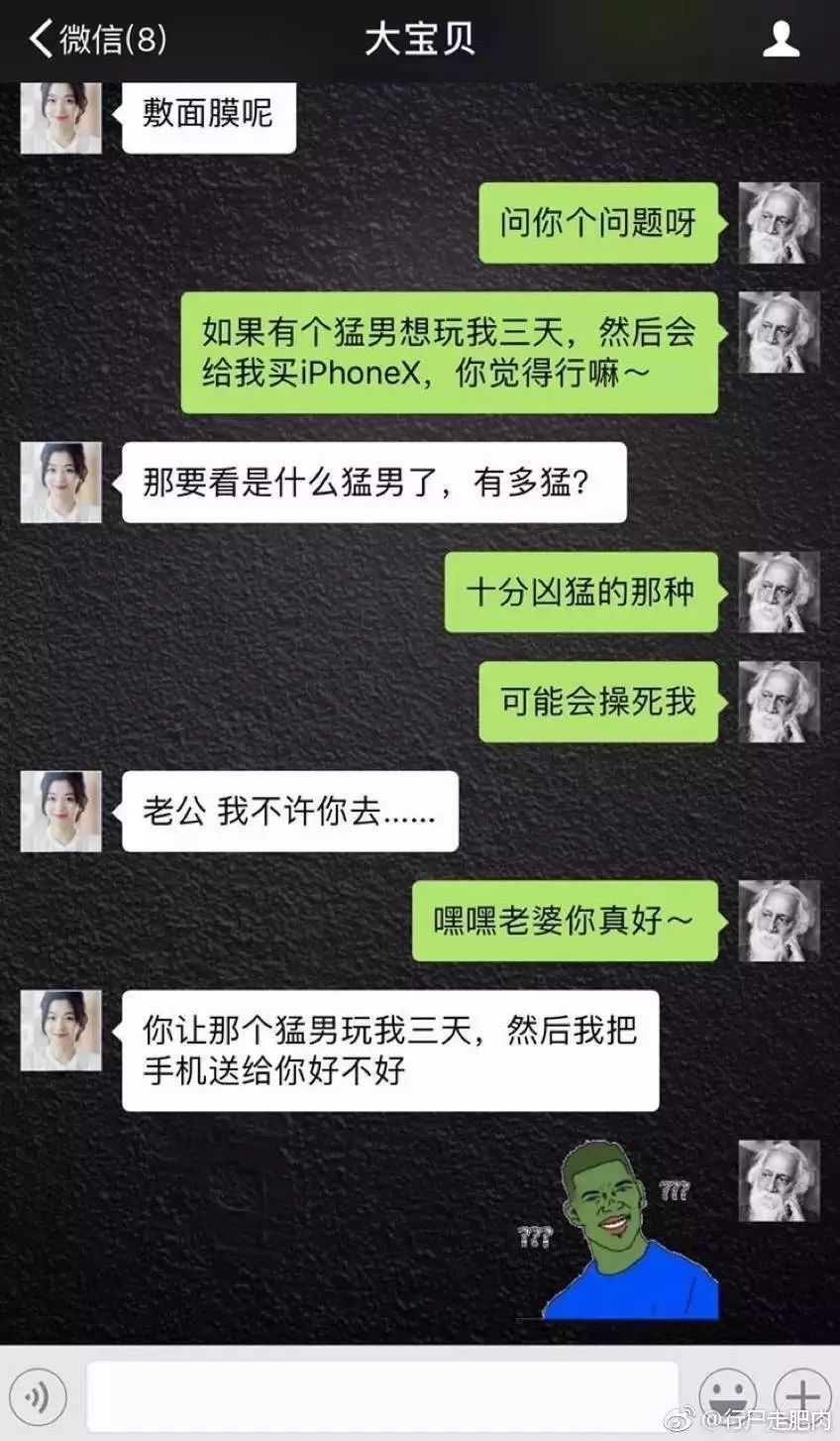This screenshot has width=840, height=1441.
Task: Switch to voice message input
Action: pyautogui.click(x=38, y=1396)
